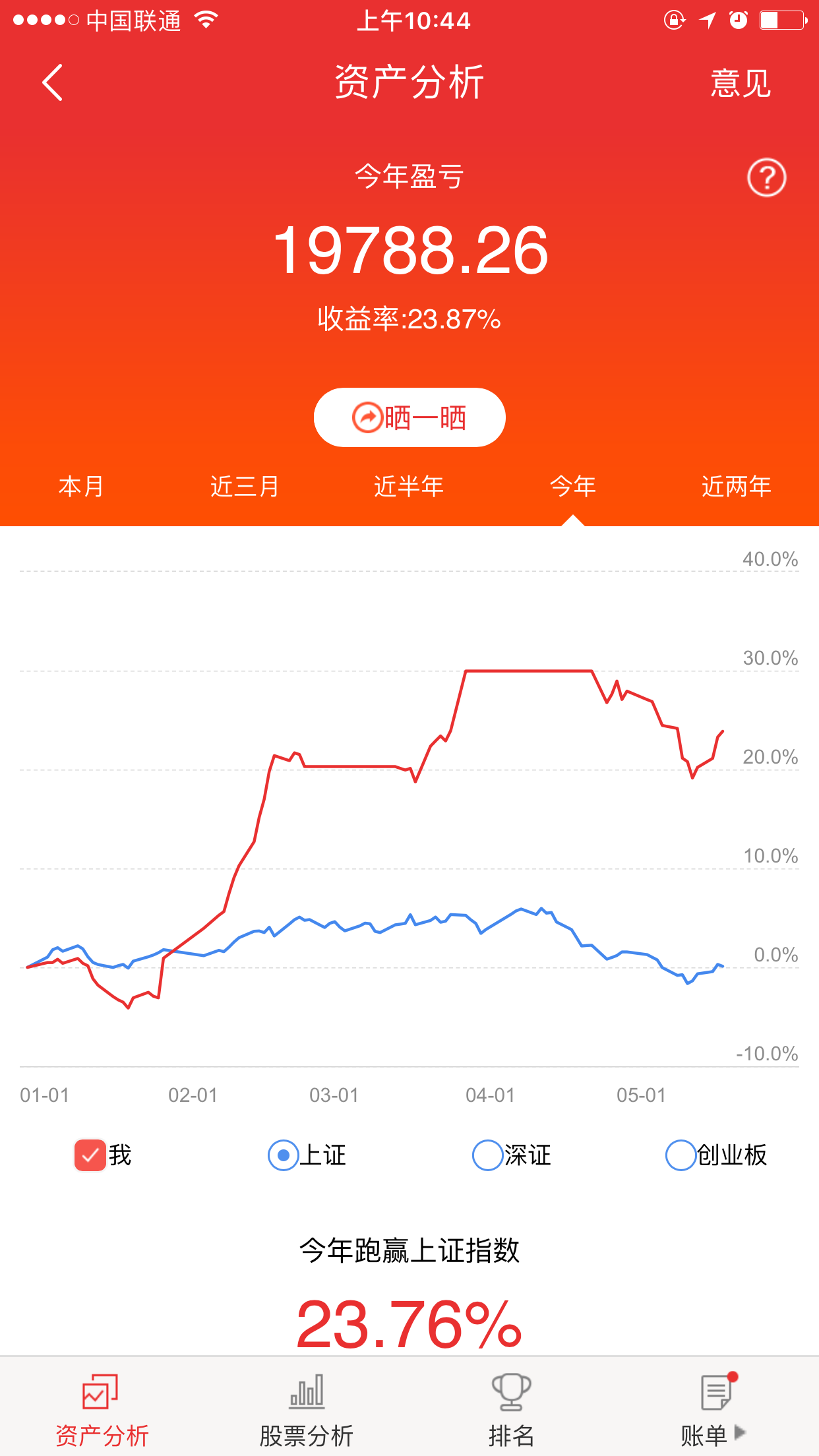Open the 意见 feedback option

tap(741, 84)
